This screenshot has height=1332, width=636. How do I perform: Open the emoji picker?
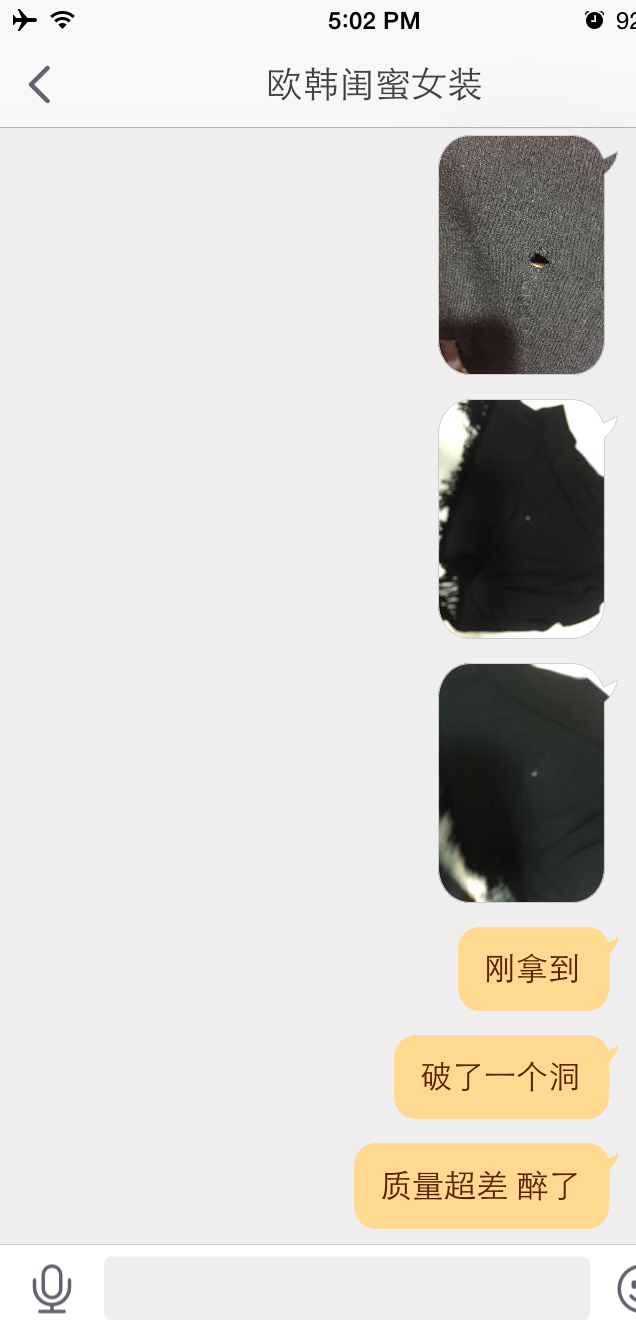coord(627,1288)
